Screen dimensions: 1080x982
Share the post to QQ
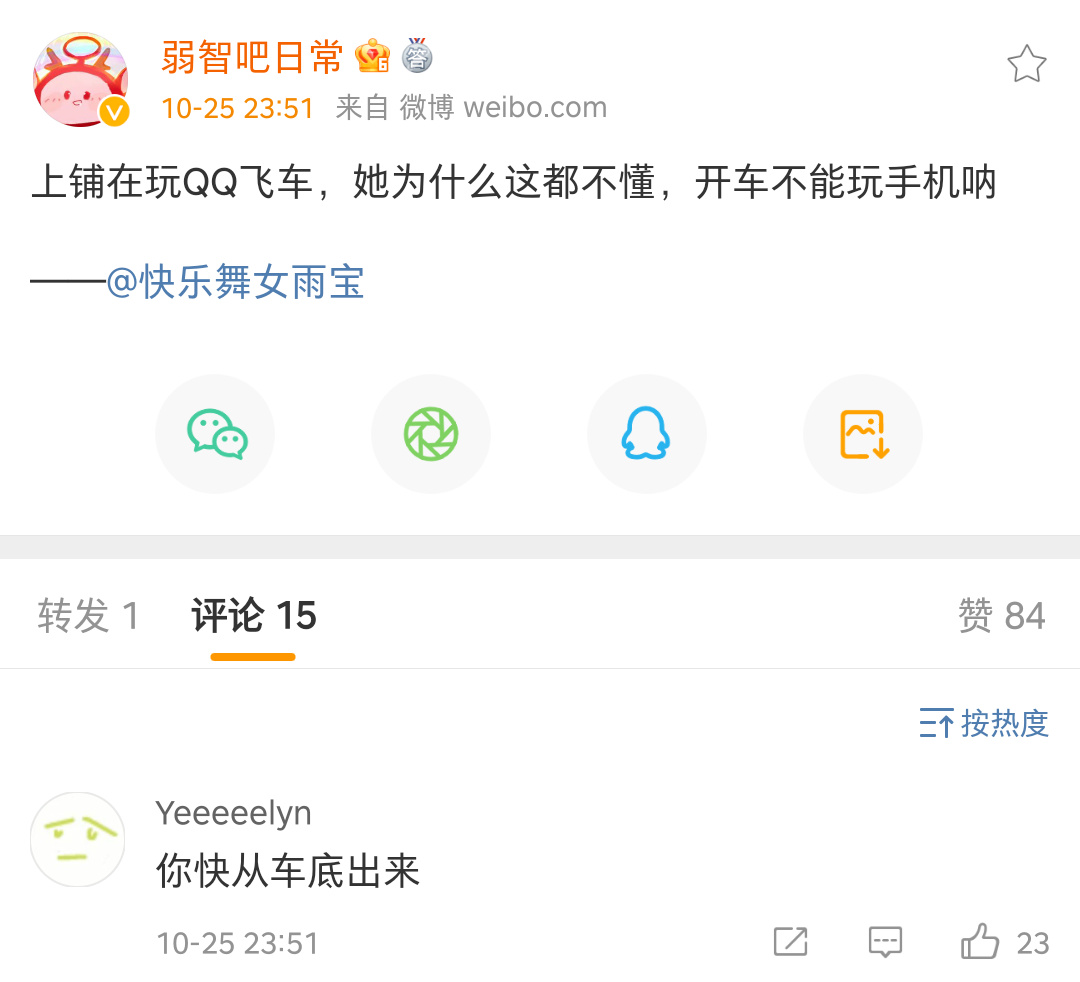click(646, 434)
